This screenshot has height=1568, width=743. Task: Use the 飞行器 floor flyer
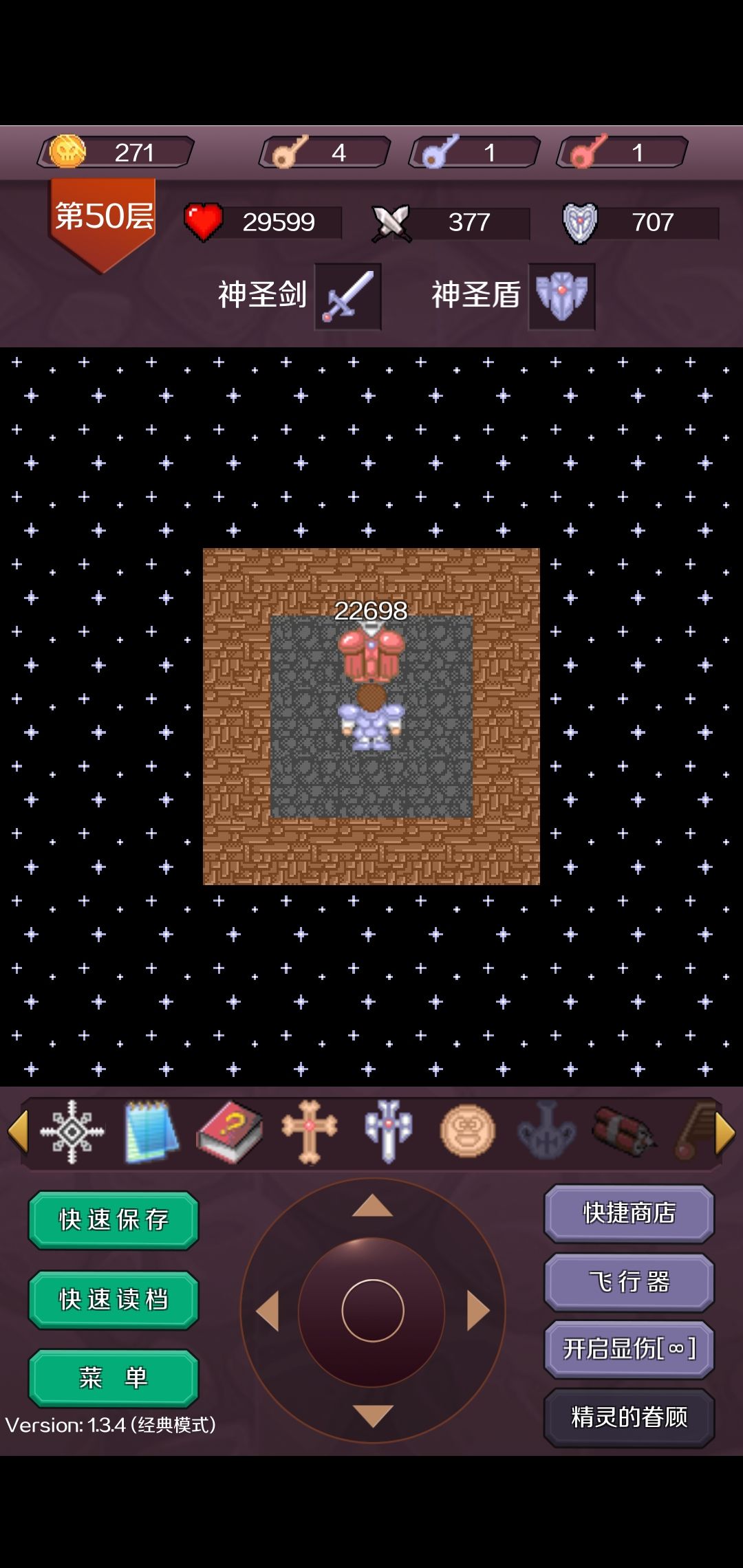pos(629,1282)
